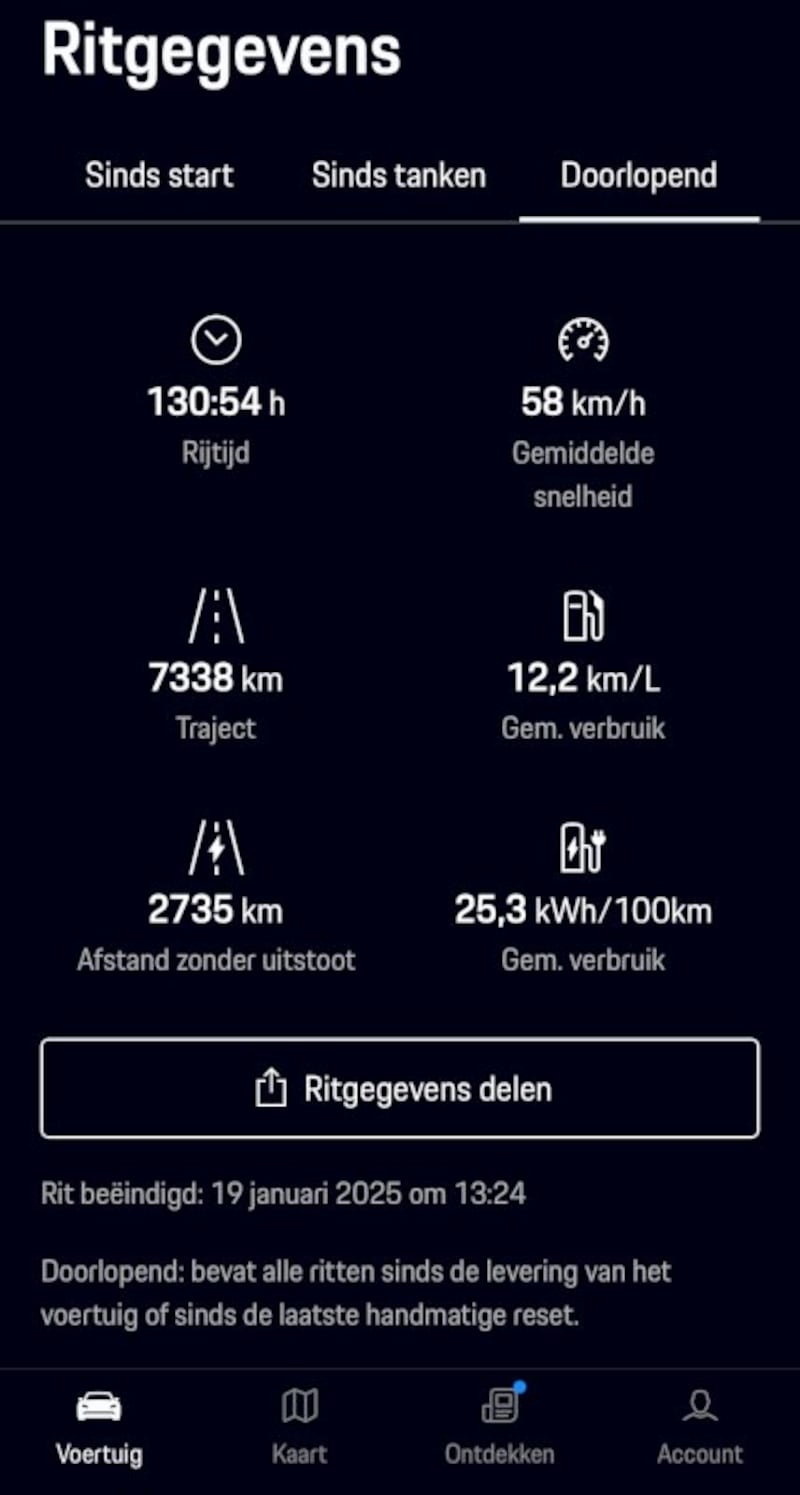Go to the Kaart tab
Viewport: 800px width, 1495px height.
(299, 1425)
